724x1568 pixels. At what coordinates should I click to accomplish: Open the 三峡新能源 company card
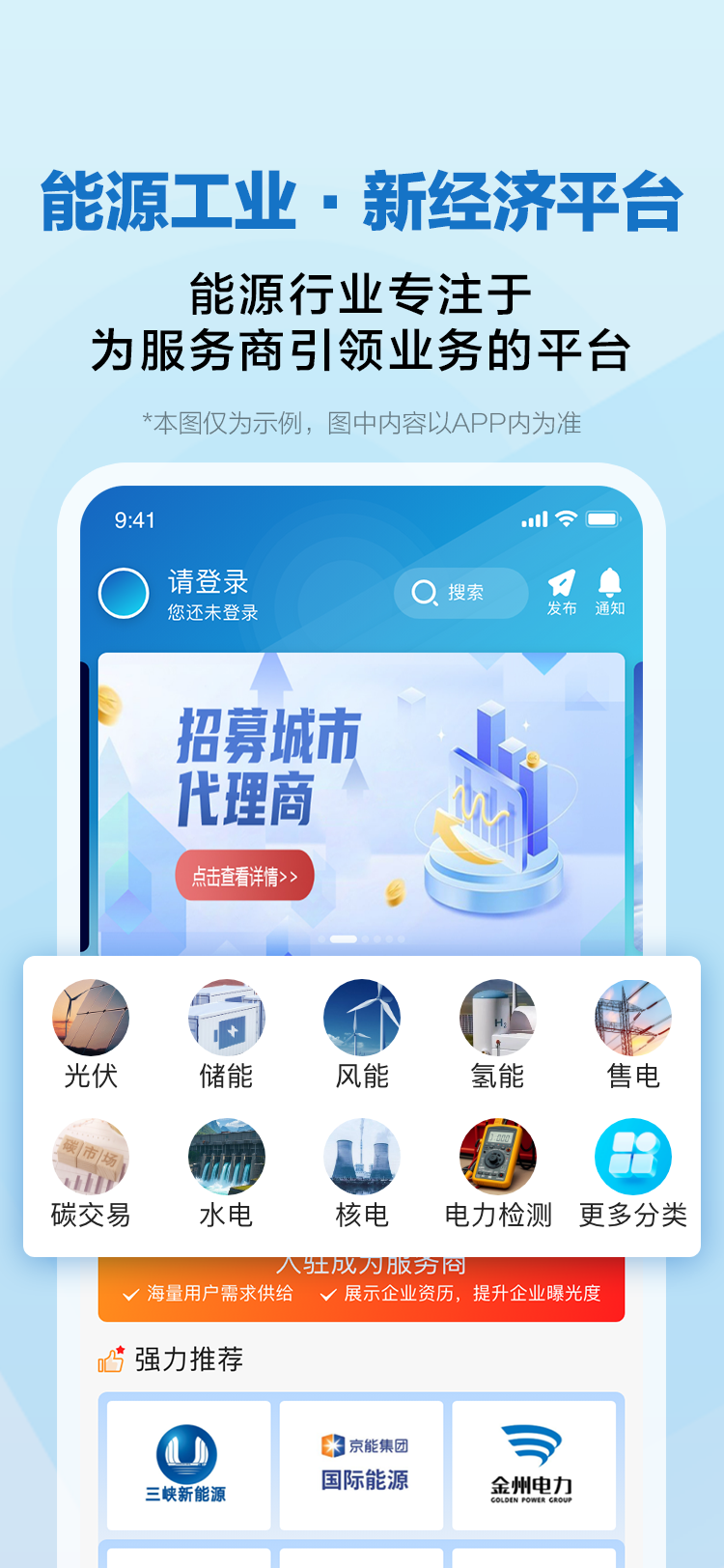[188, 1464]
